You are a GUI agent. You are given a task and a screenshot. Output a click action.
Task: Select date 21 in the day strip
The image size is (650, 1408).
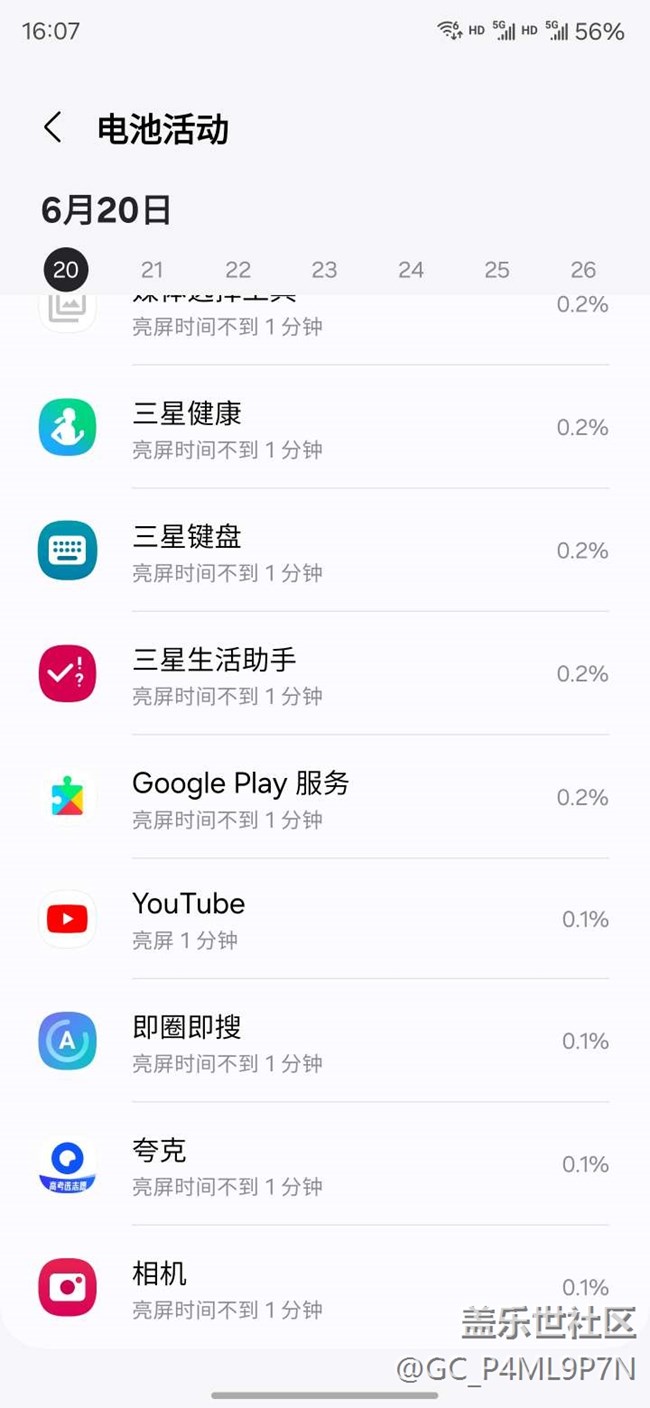152,270
